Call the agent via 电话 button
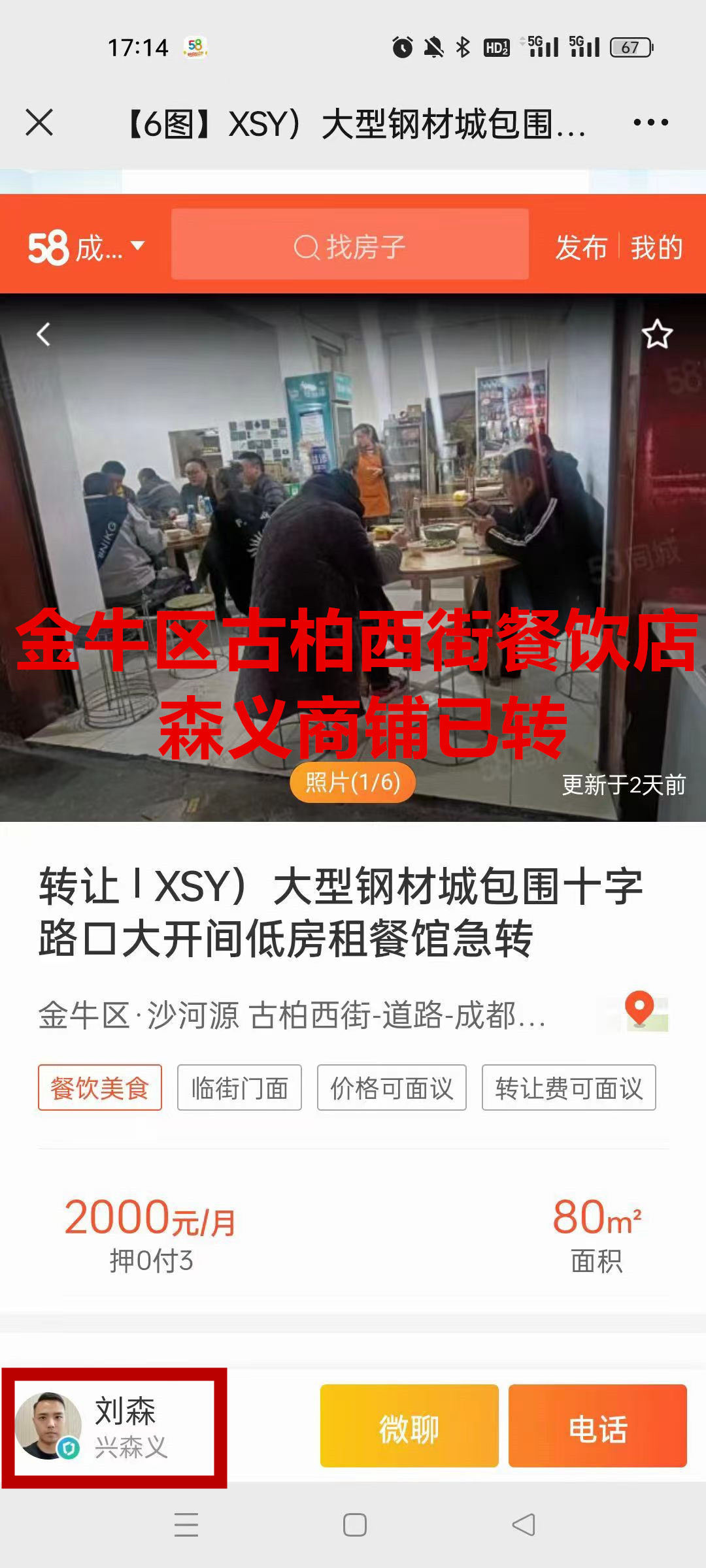Viewport: 706px width, 1568px height. 597,1427
